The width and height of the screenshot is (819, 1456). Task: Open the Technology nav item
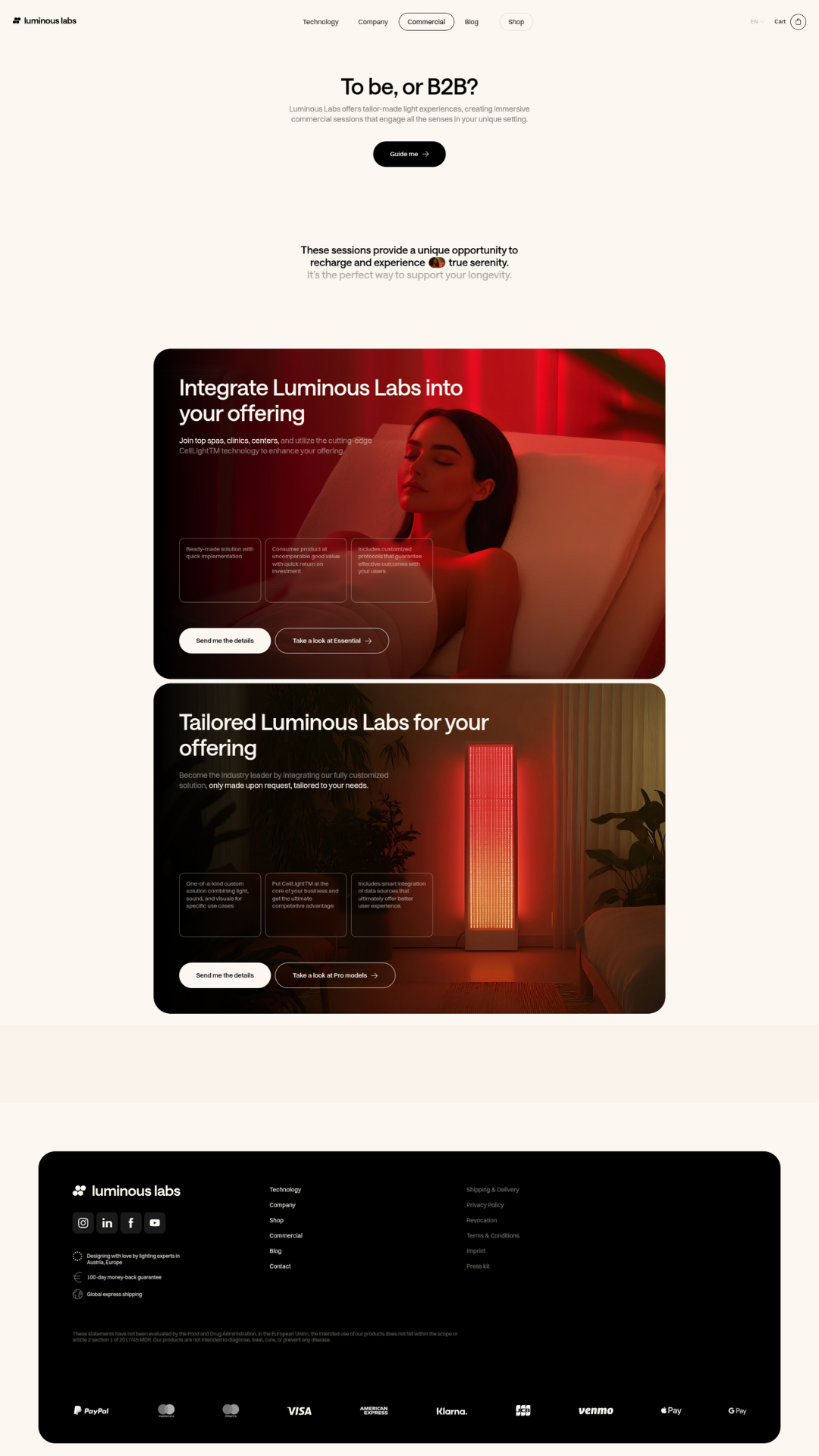pyautogui.click(x=320, y=22)
